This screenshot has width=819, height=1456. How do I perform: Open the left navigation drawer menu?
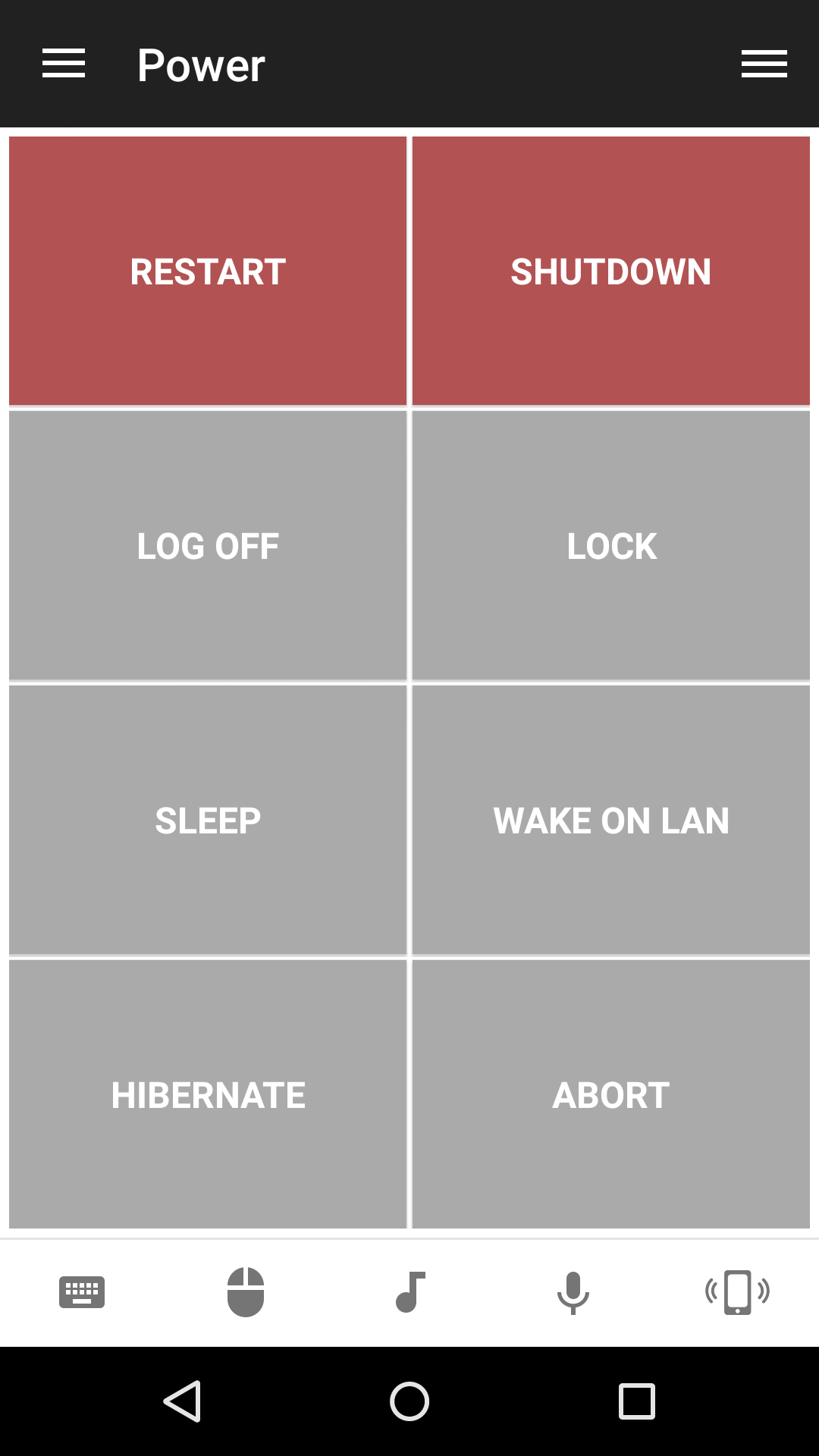point(64,64)
